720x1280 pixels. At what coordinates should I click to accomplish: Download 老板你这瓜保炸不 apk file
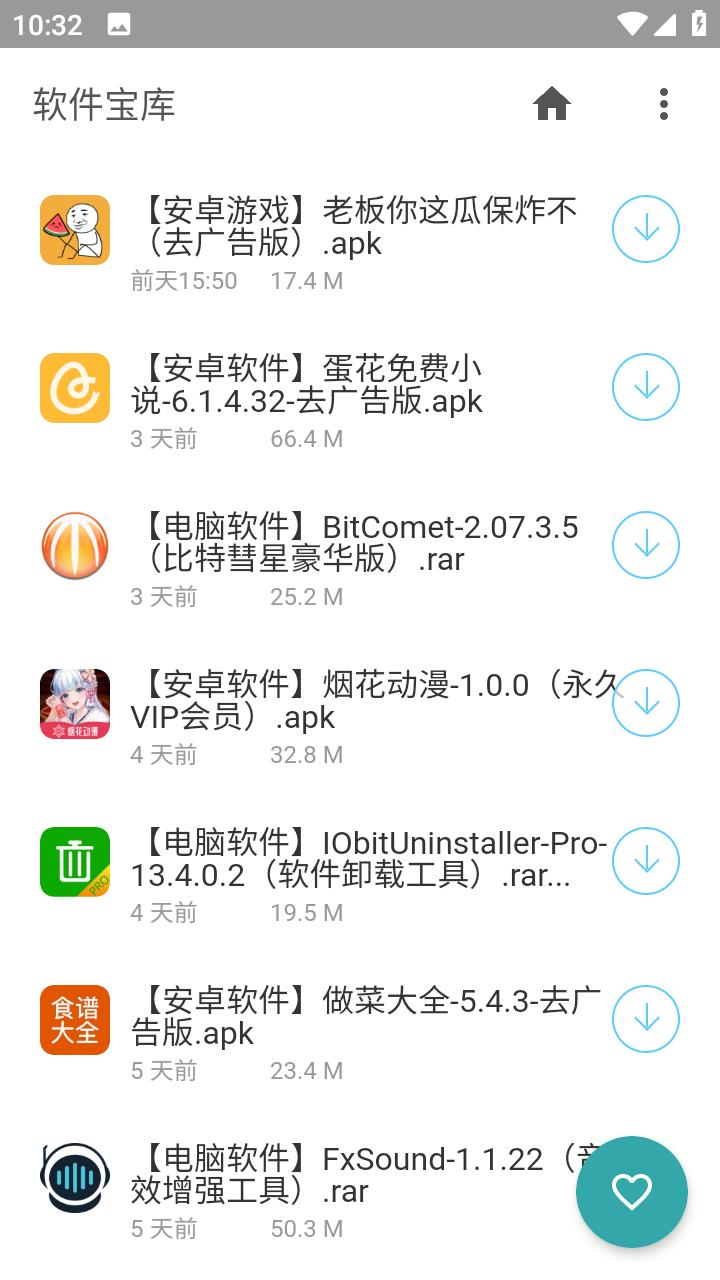(x=646, y=229)
